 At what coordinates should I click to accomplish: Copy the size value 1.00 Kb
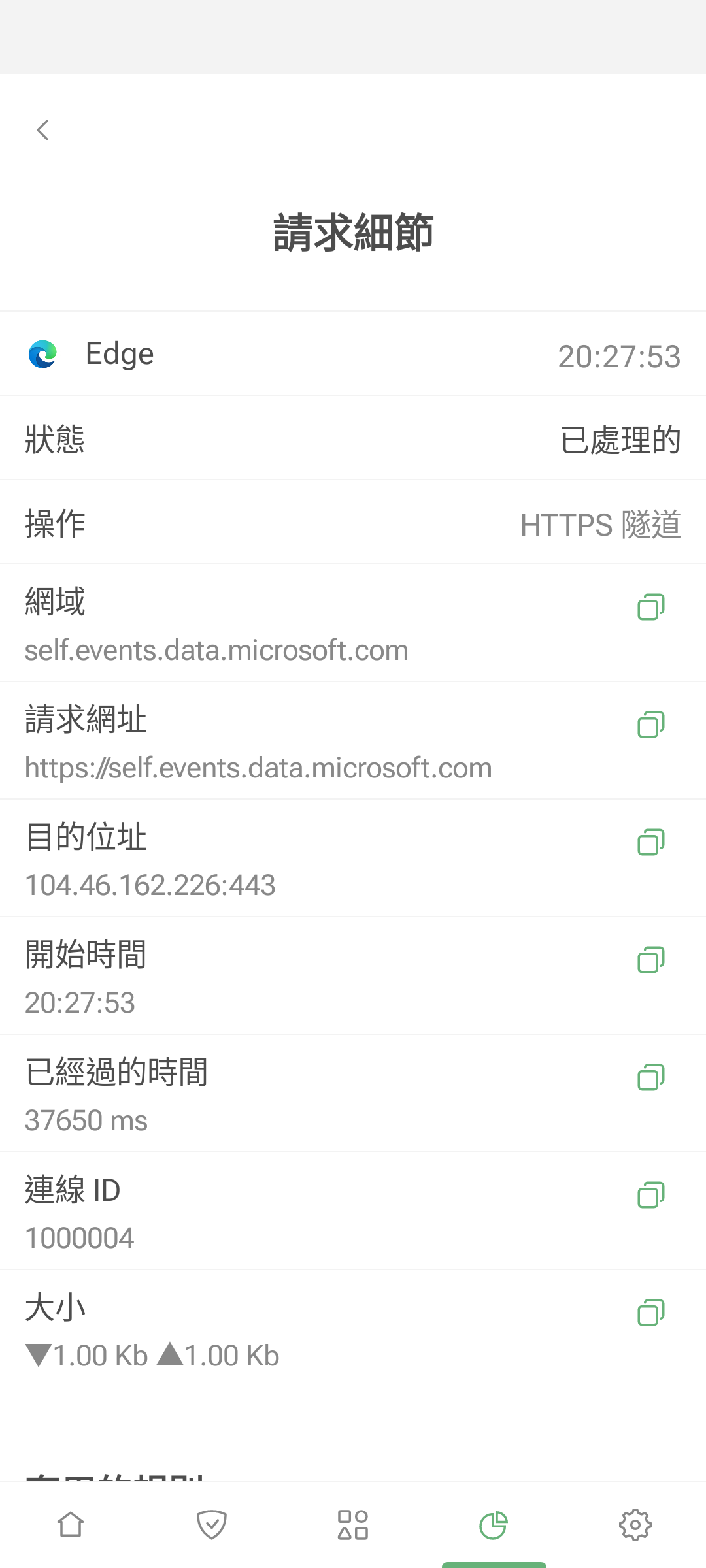(650, 1313)
